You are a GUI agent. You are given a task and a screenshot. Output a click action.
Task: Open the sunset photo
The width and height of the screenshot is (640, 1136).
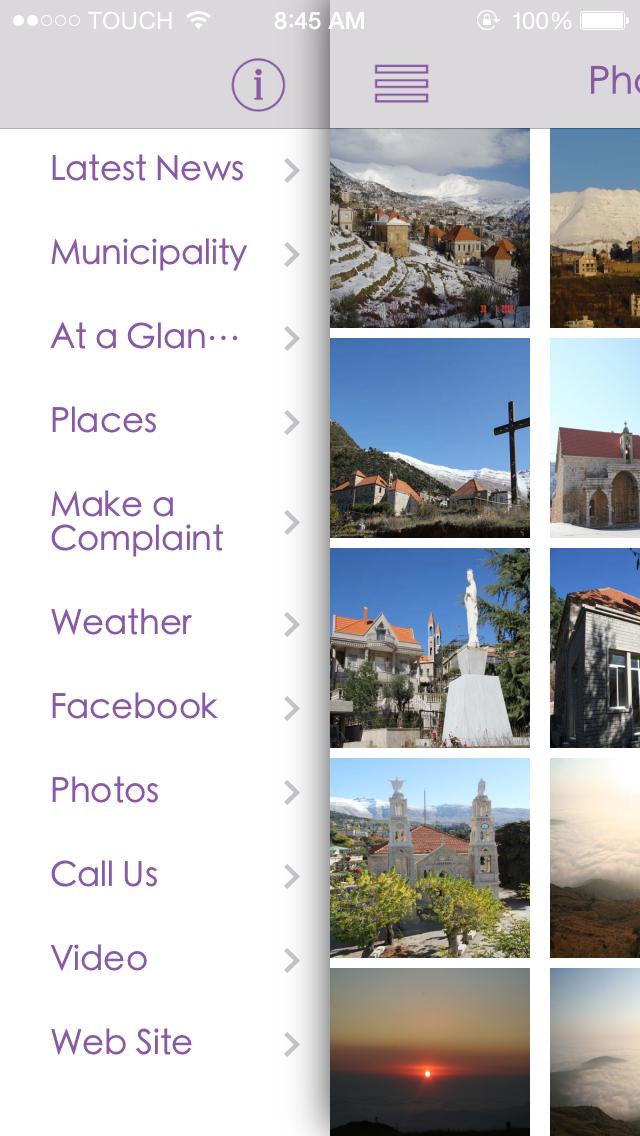coord(430,1050)
